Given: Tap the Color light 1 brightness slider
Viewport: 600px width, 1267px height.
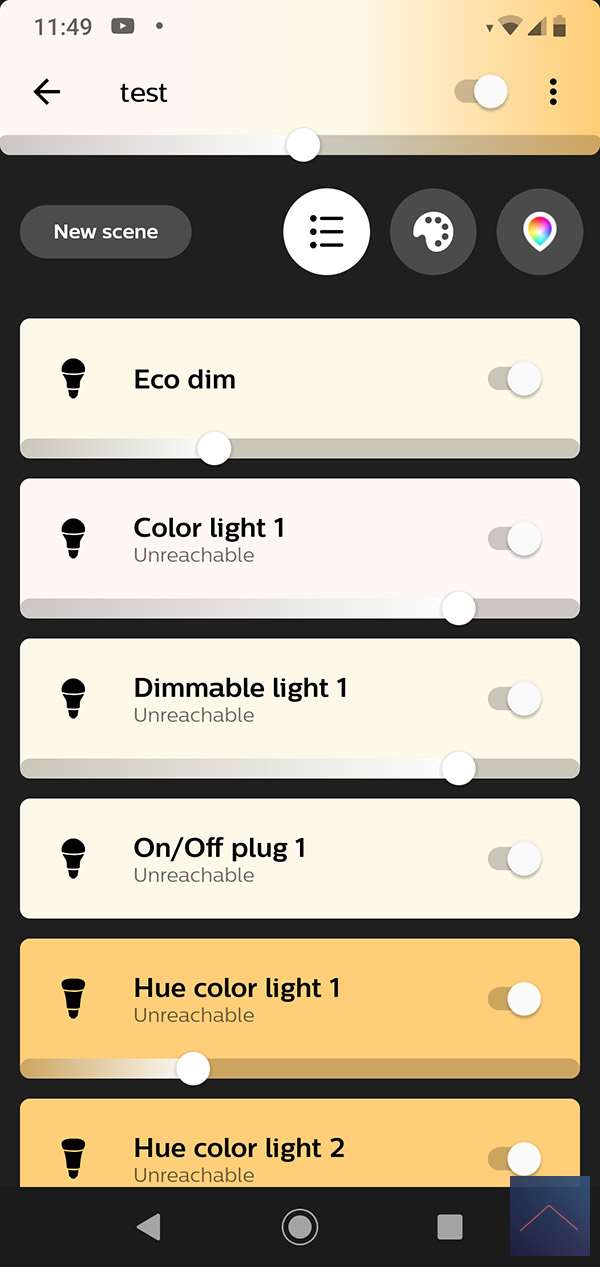Looking at the screenshot, I should point(458,608).
